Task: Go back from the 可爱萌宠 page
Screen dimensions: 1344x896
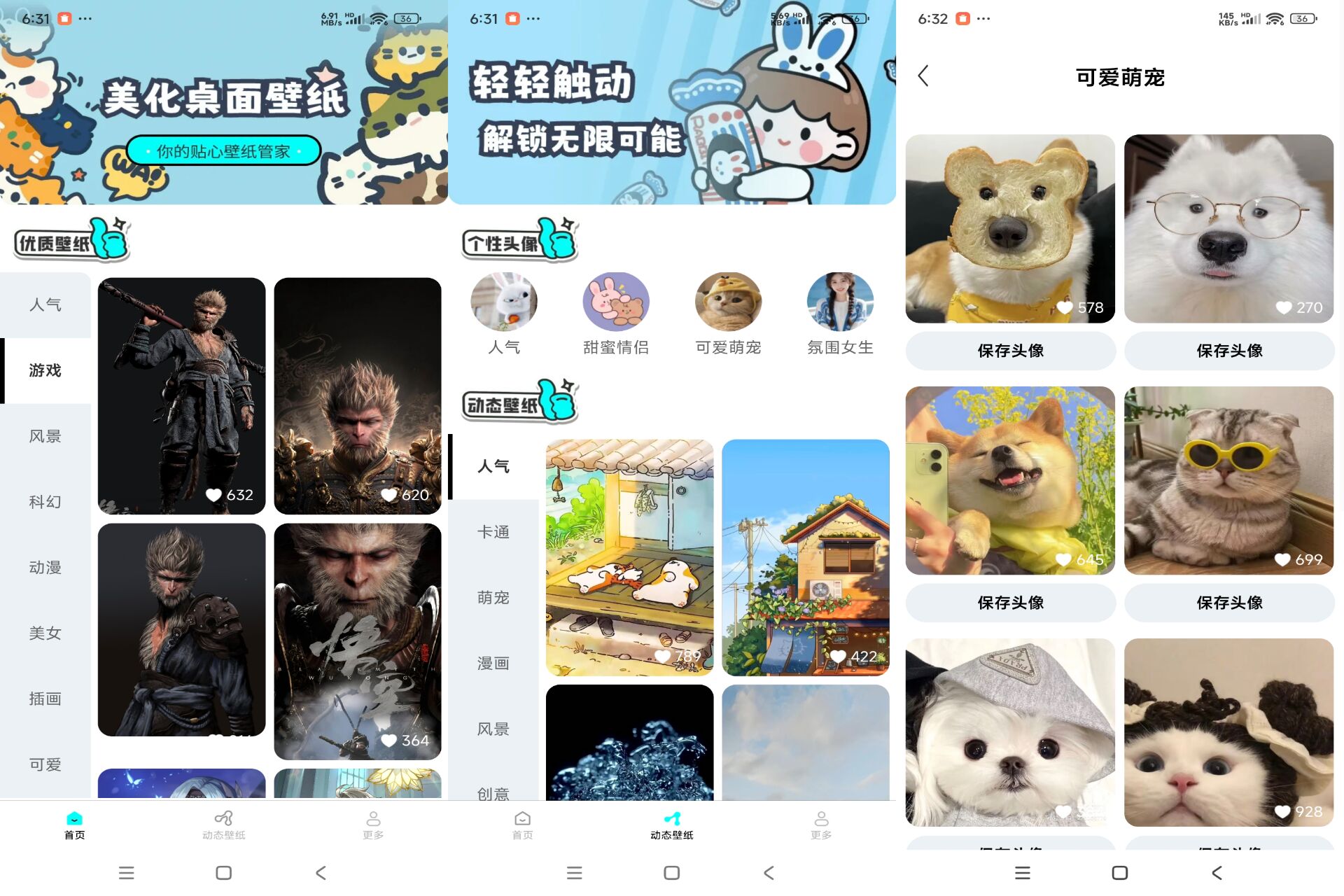Action: [924, 76]
